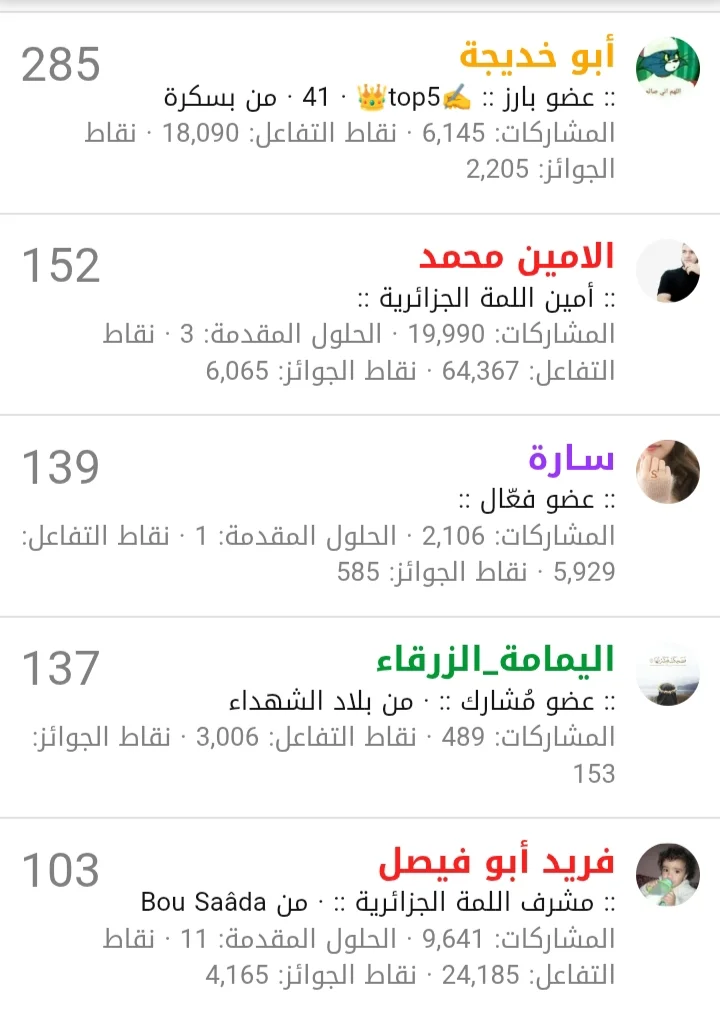
Task: Tap the avatar next to الامين محمد
Action: pyautogui.click(x=668, y=270)
